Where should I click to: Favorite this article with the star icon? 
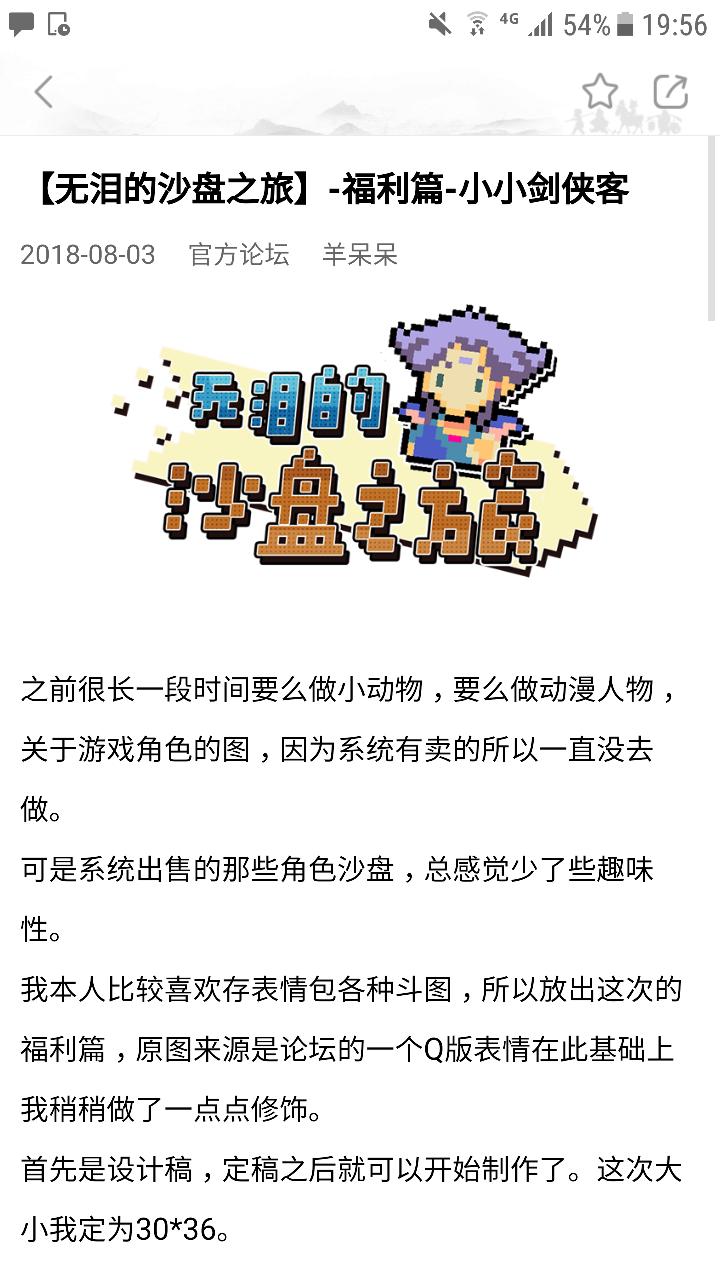tap(600, 92)
